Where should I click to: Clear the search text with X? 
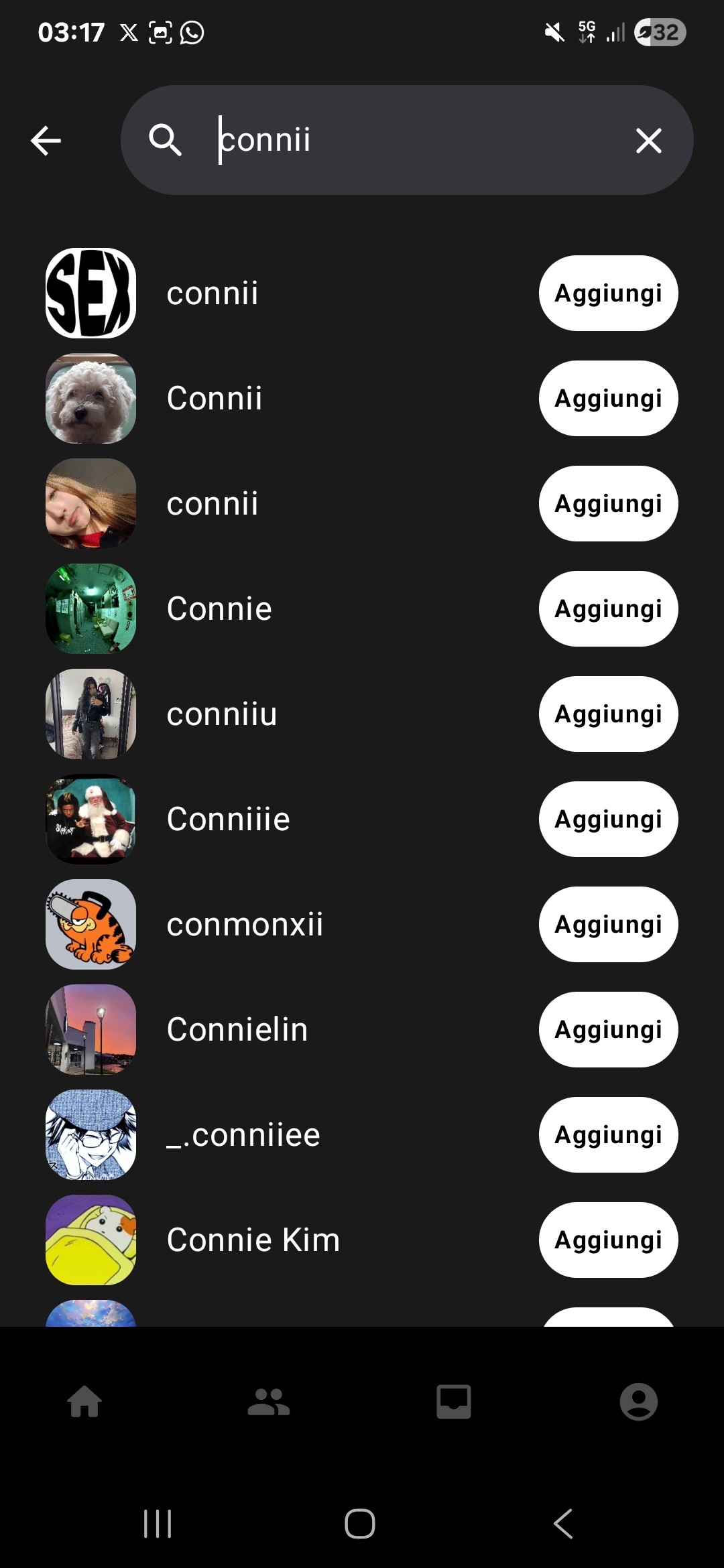tap(648, 141)
